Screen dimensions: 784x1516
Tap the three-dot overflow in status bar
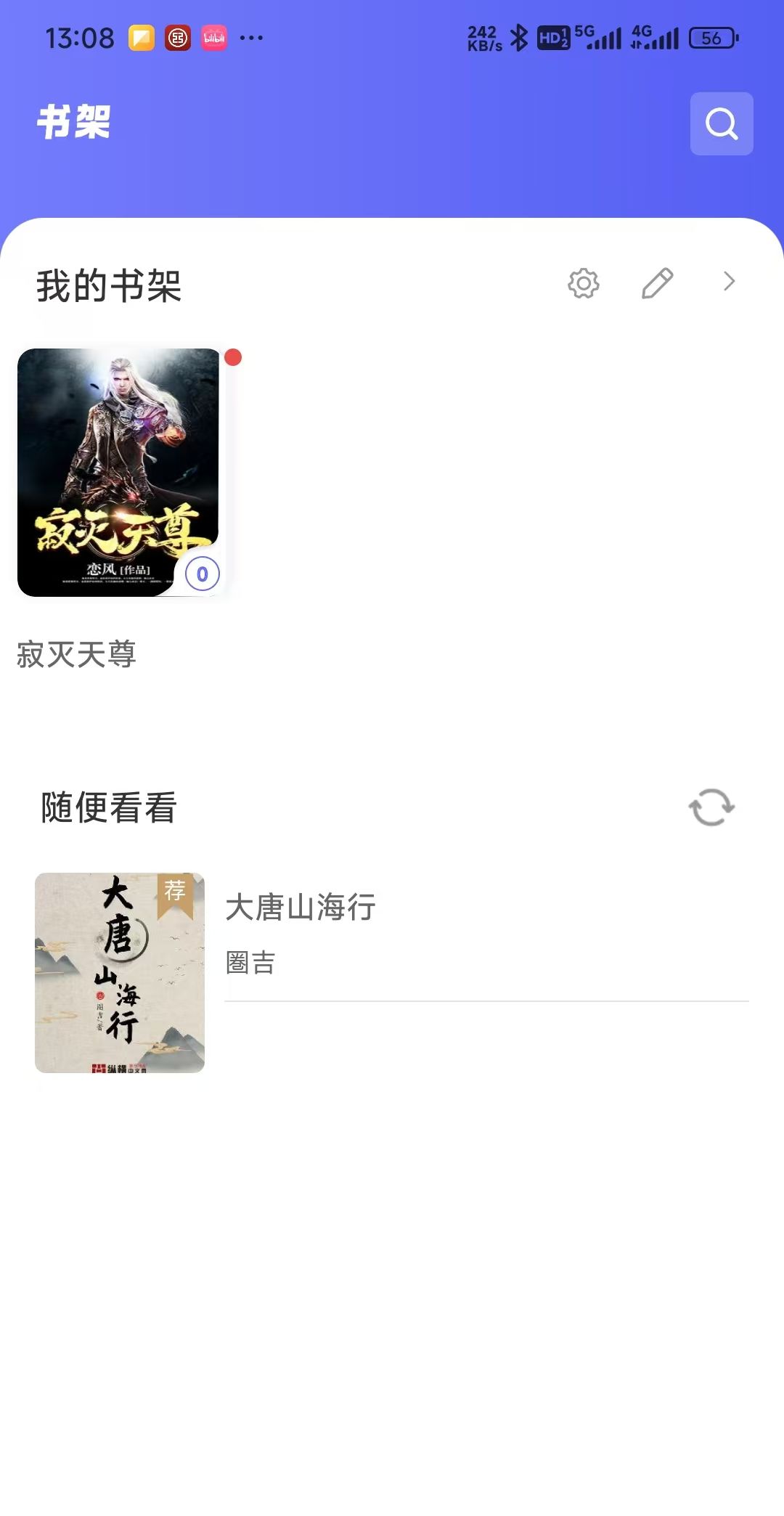pyautogui.click(x=250, y=38)
